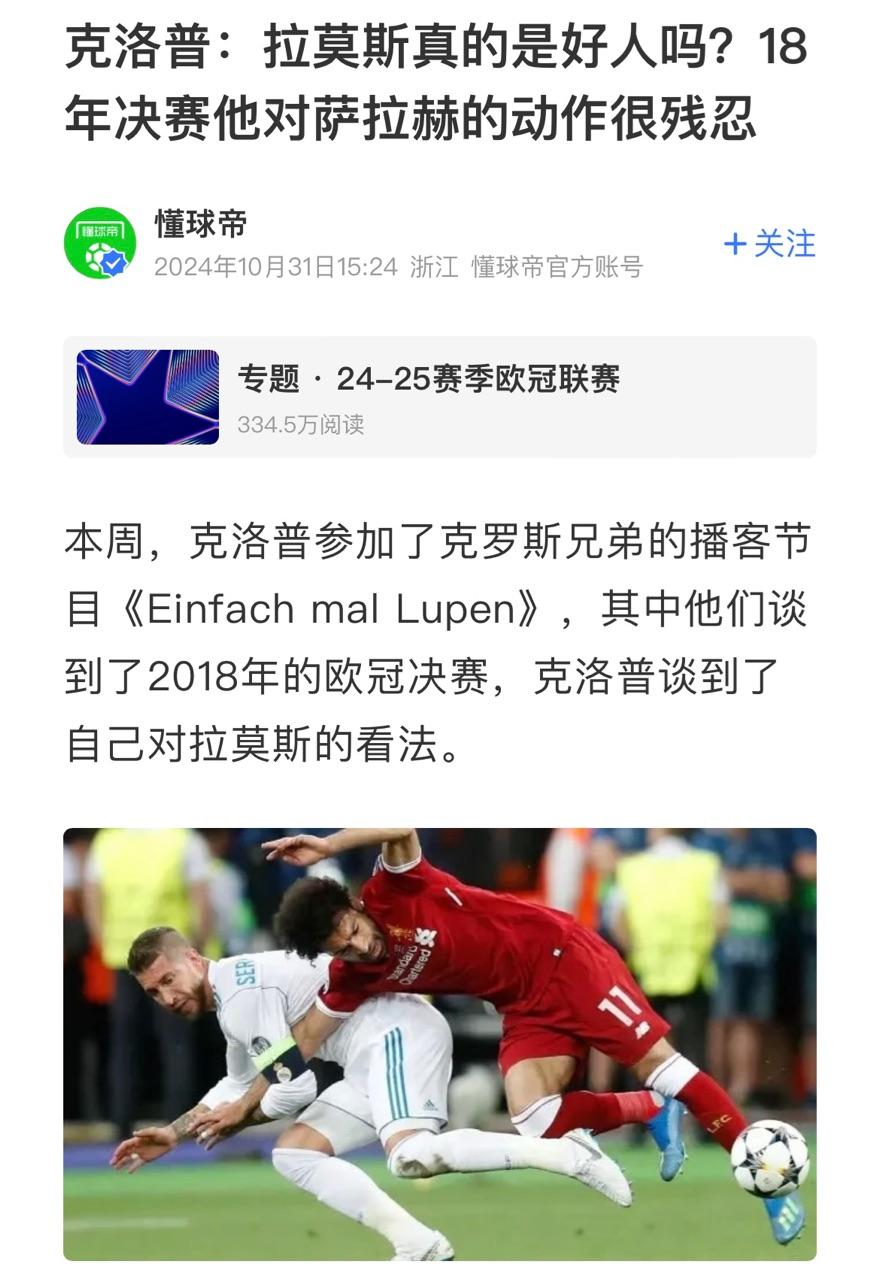880x1280 pixels.
Task: Open the 24-25赛季欧冠联赛 topic card
Action: click(440, 397)
